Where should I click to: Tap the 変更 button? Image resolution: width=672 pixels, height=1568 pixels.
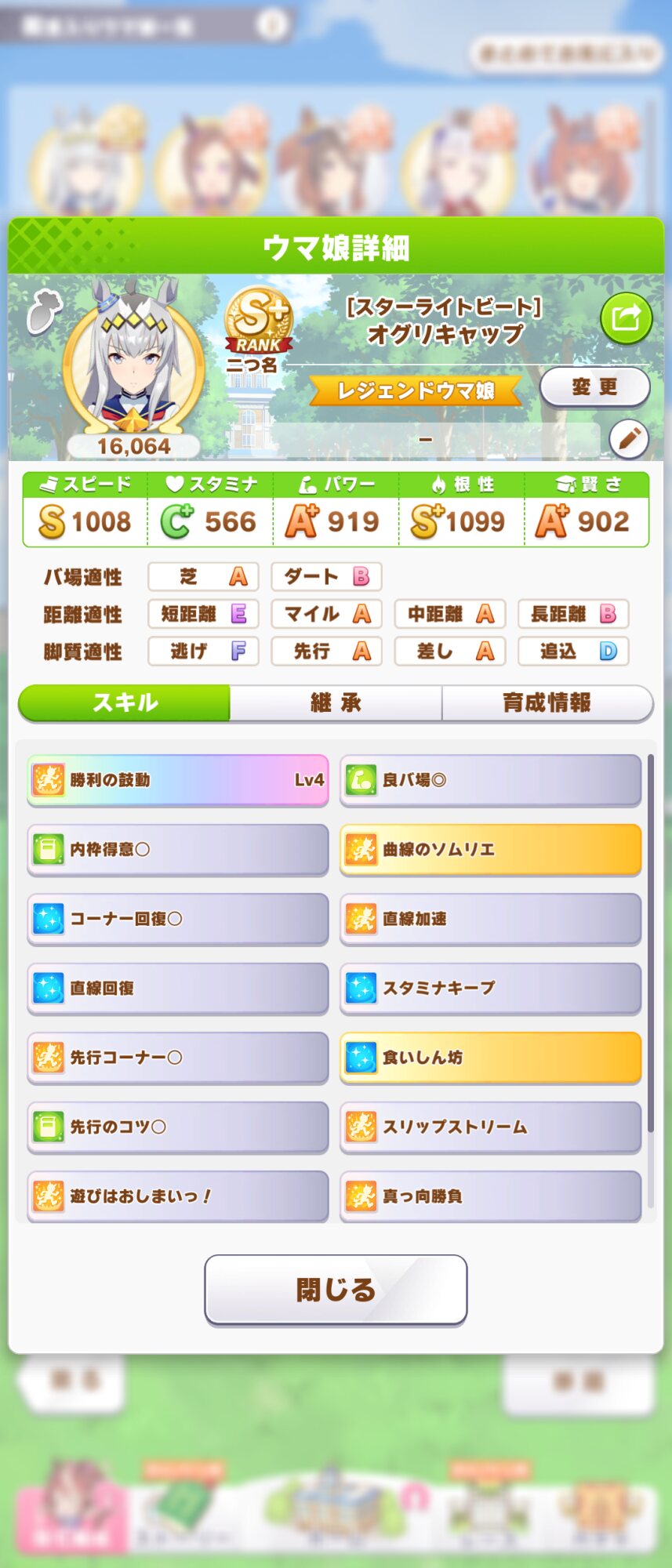tap(594, 387)
